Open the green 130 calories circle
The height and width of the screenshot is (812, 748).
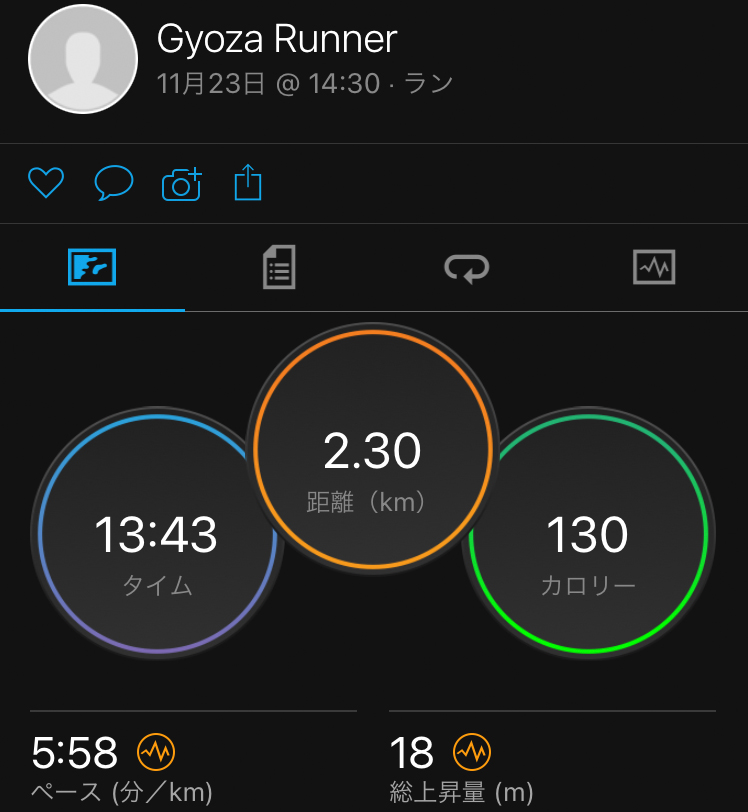590,535
